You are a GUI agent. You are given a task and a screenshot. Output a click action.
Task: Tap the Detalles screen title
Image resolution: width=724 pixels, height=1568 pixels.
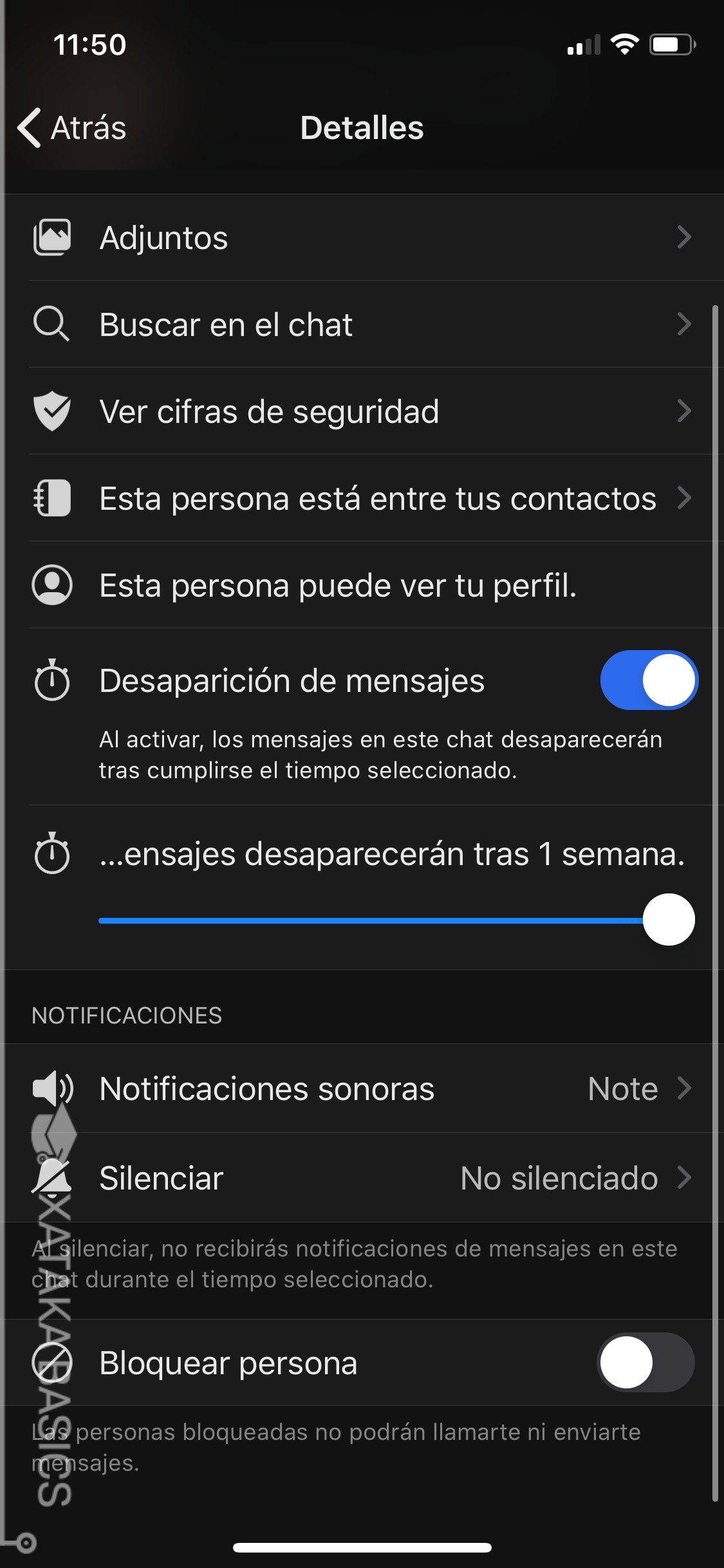tap(362, 127)
